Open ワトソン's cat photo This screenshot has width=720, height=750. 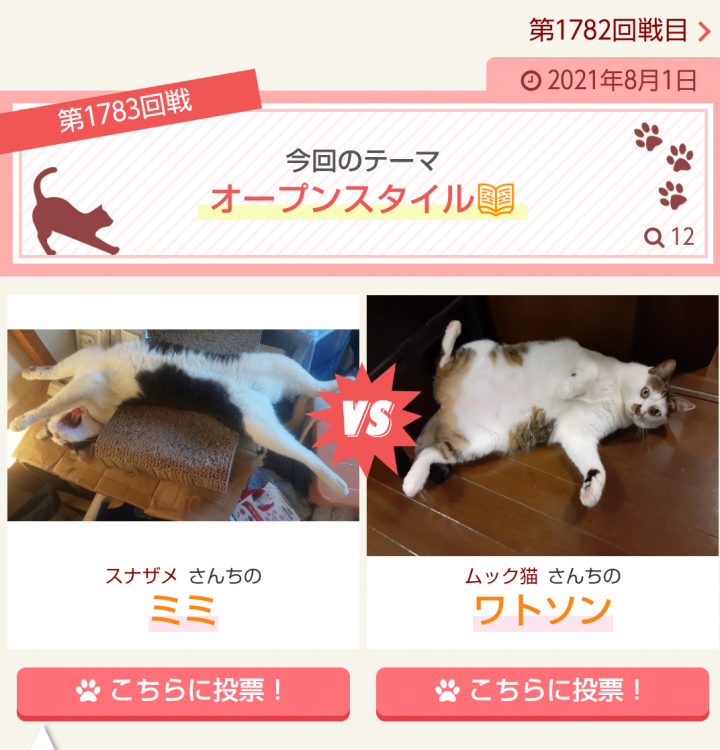(542, 425)
